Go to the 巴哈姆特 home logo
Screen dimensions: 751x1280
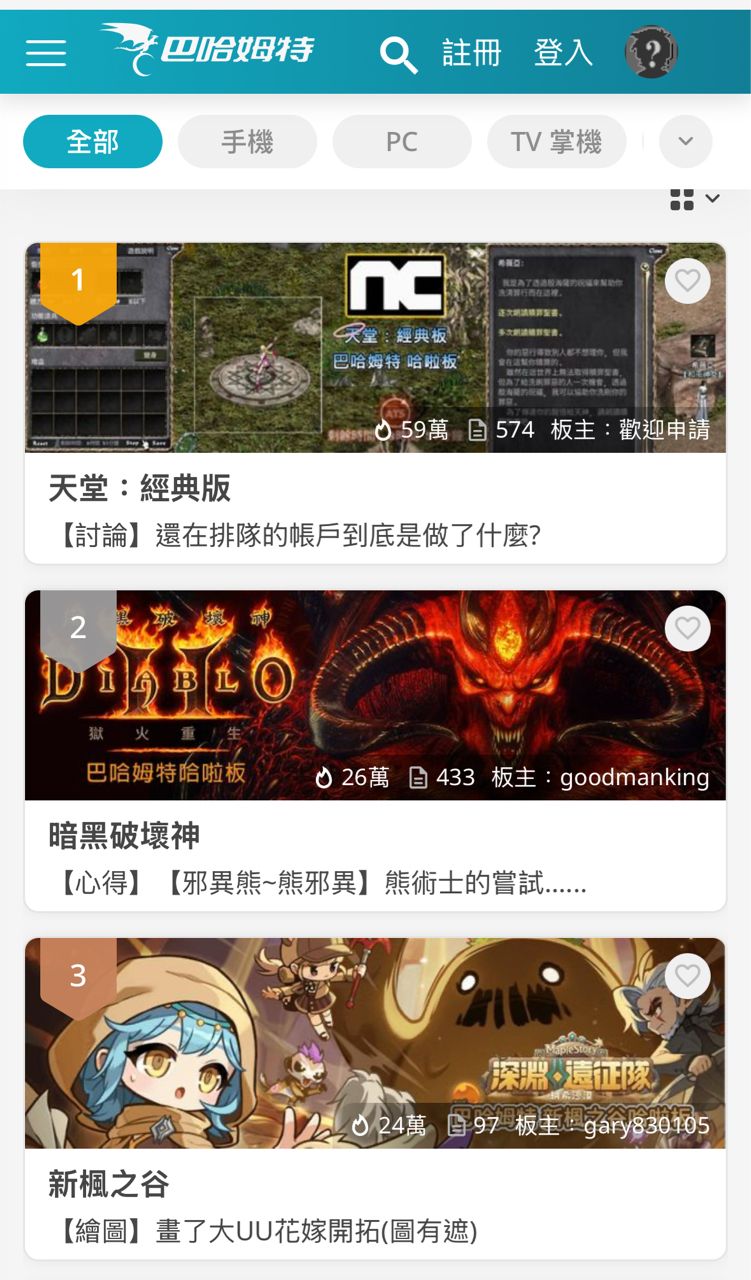point(210,50)
